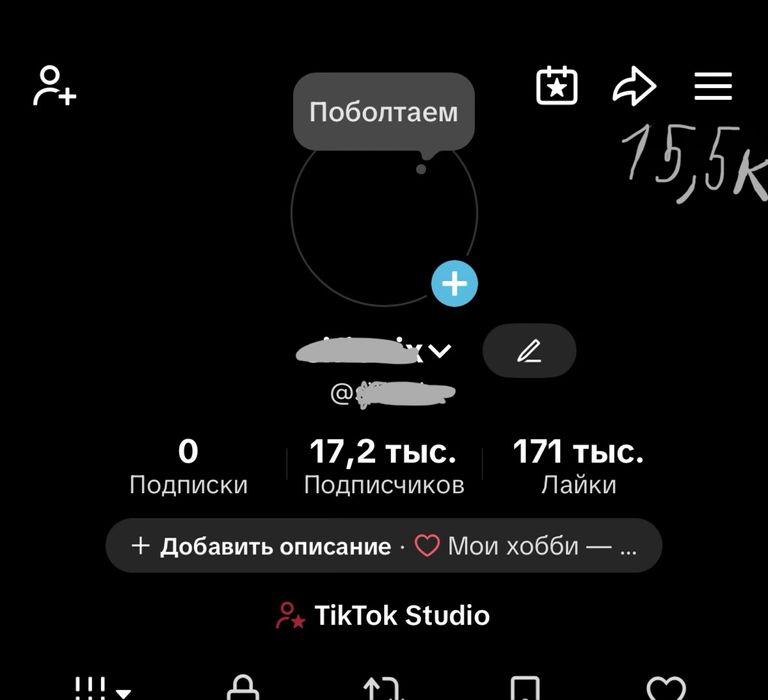The width and height of the screenshot is (768, 700).
Task: Expand the account switcher chevron
Action: pyautogui.click(x=439, y=351)
